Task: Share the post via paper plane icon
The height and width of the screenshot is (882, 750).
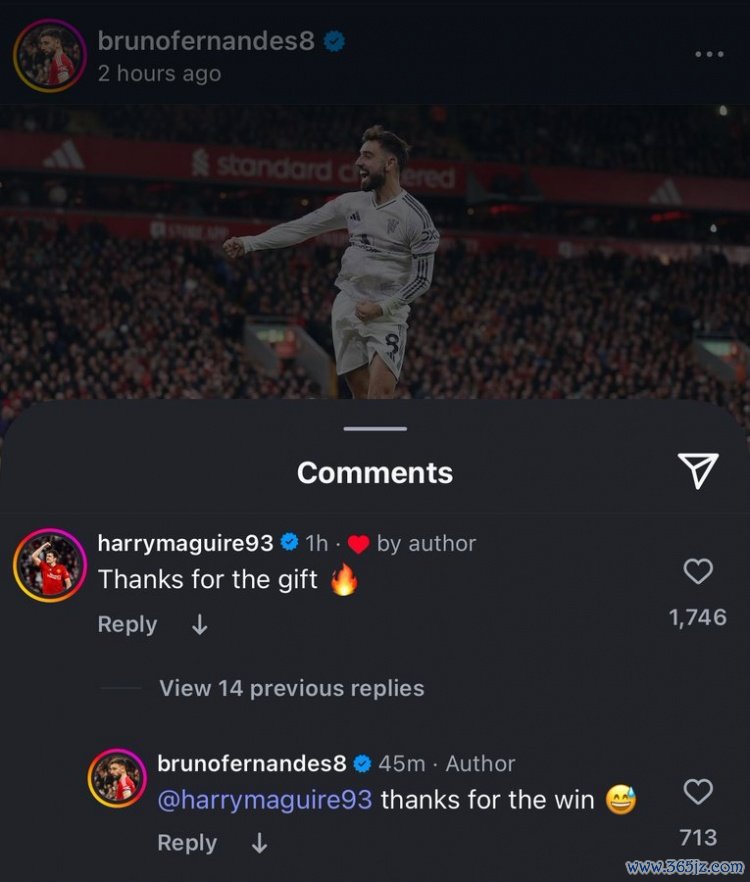Action: click(x=697, y=470)
